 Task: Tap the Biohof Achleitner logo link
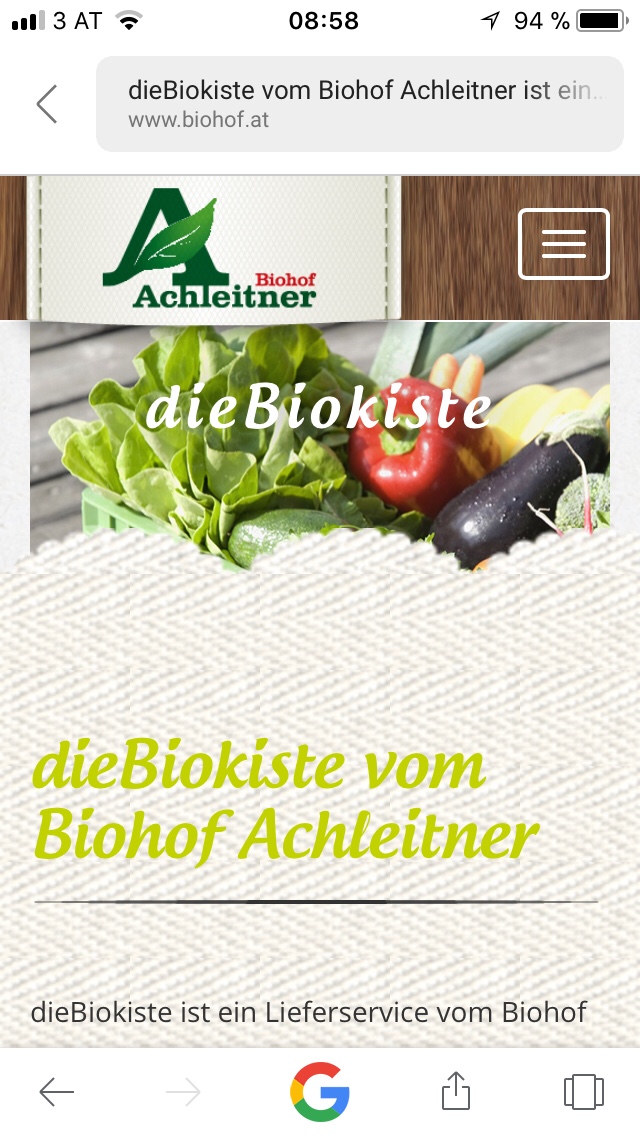(x=210, y=252)
